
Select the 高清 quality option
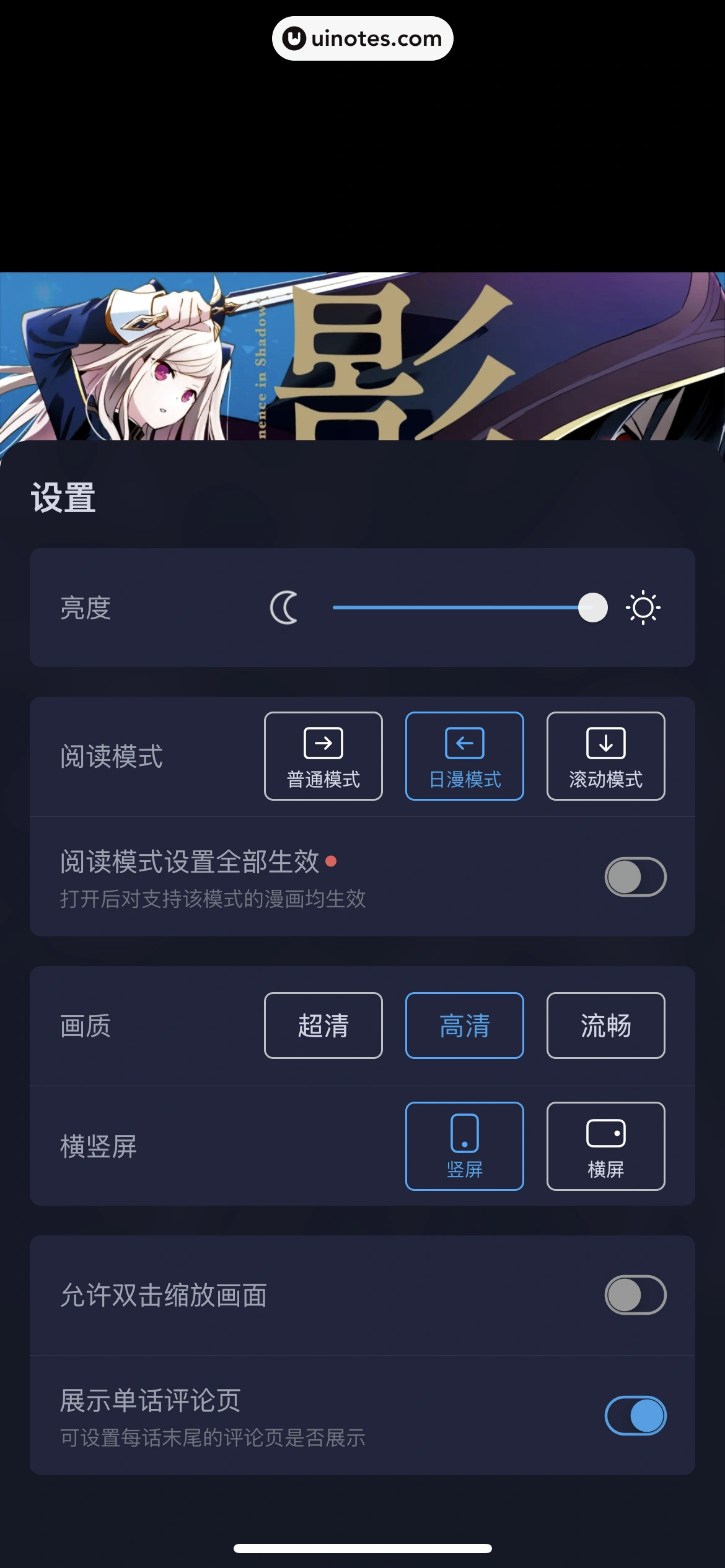coord(464,1026)
